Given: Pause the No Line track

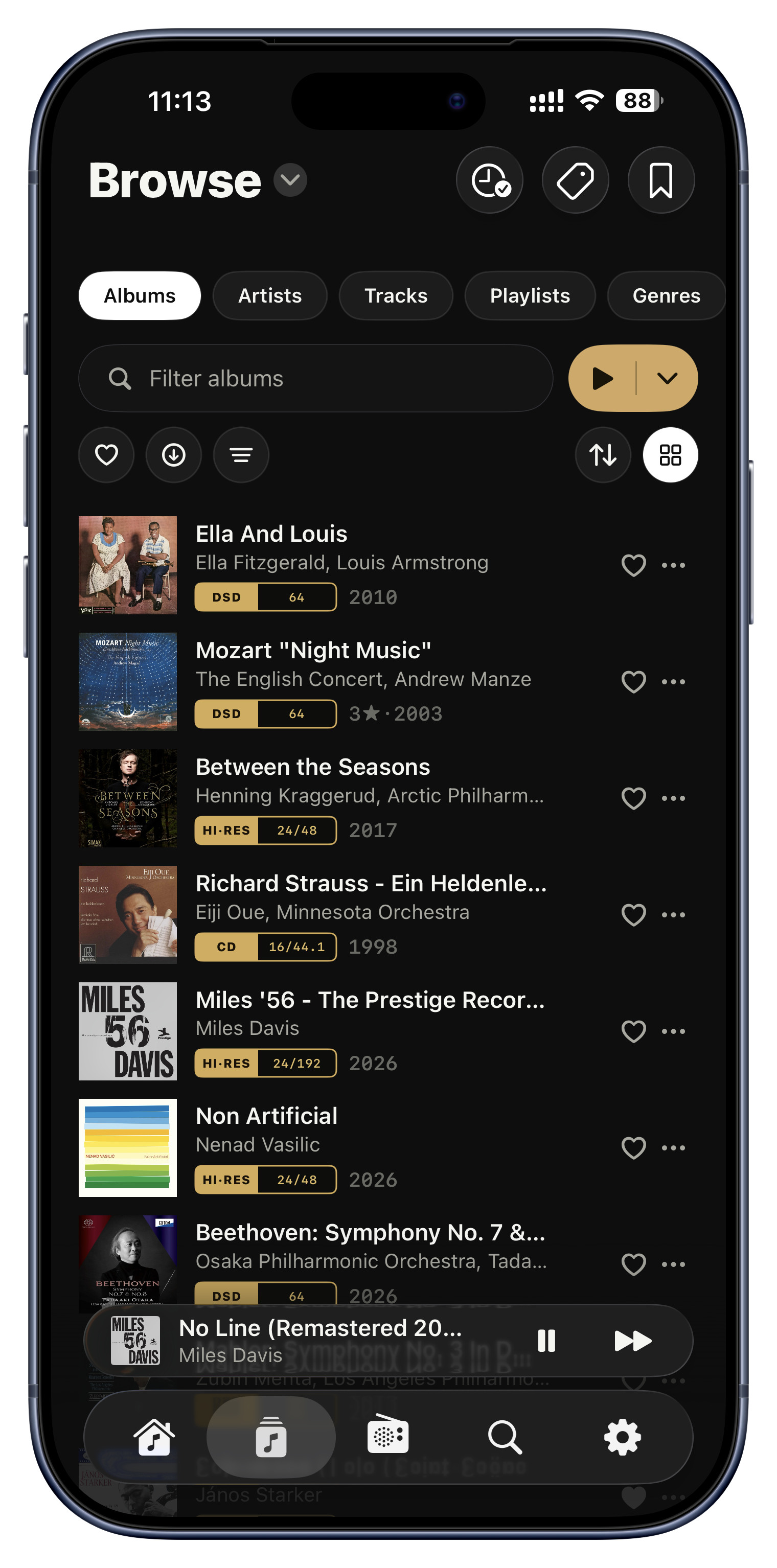Looking at the screenshot, I should point(546,1341).
